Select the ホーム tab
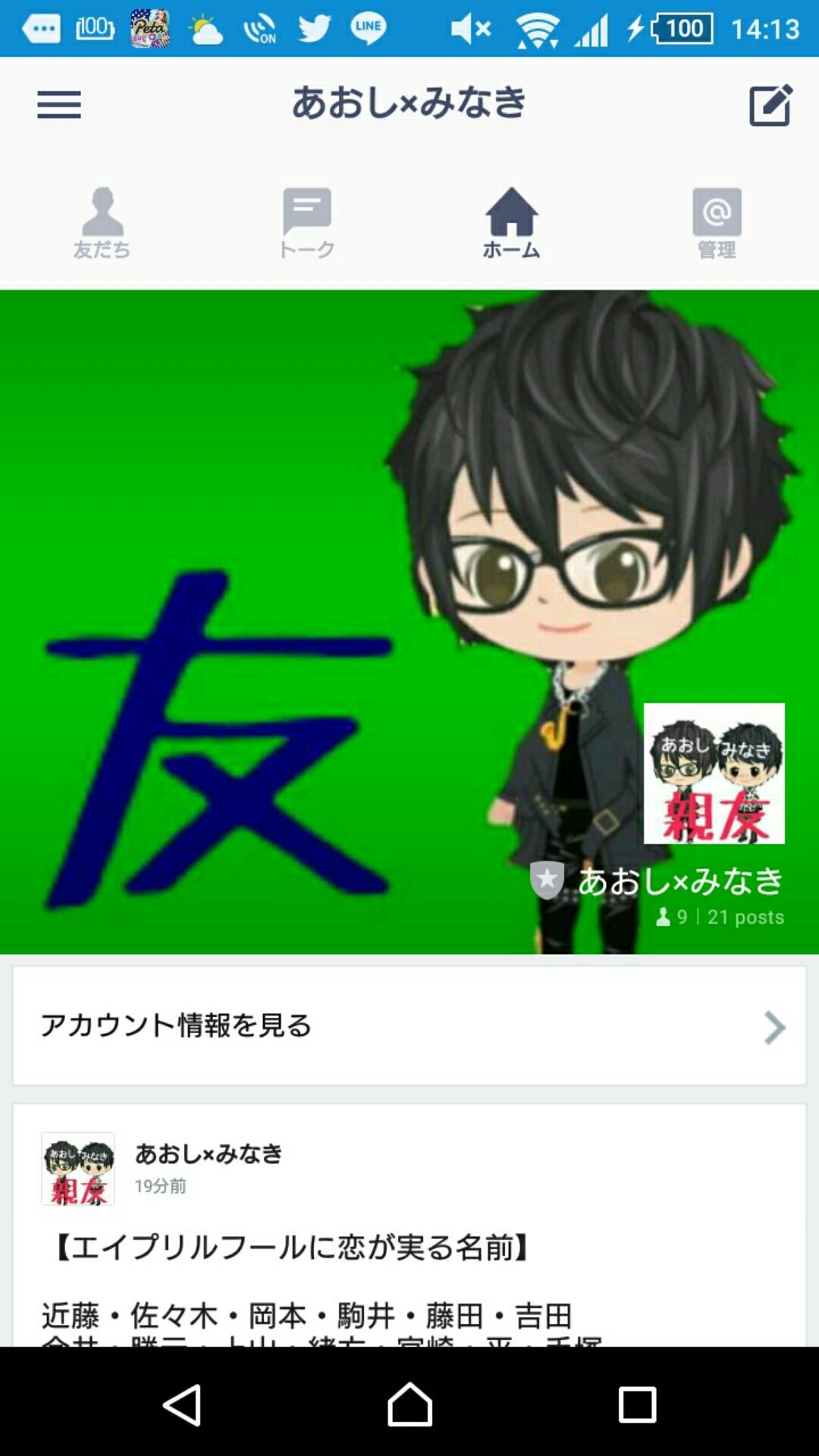The width and height of the screenshot is (819, 1456). tap(512, 223)
